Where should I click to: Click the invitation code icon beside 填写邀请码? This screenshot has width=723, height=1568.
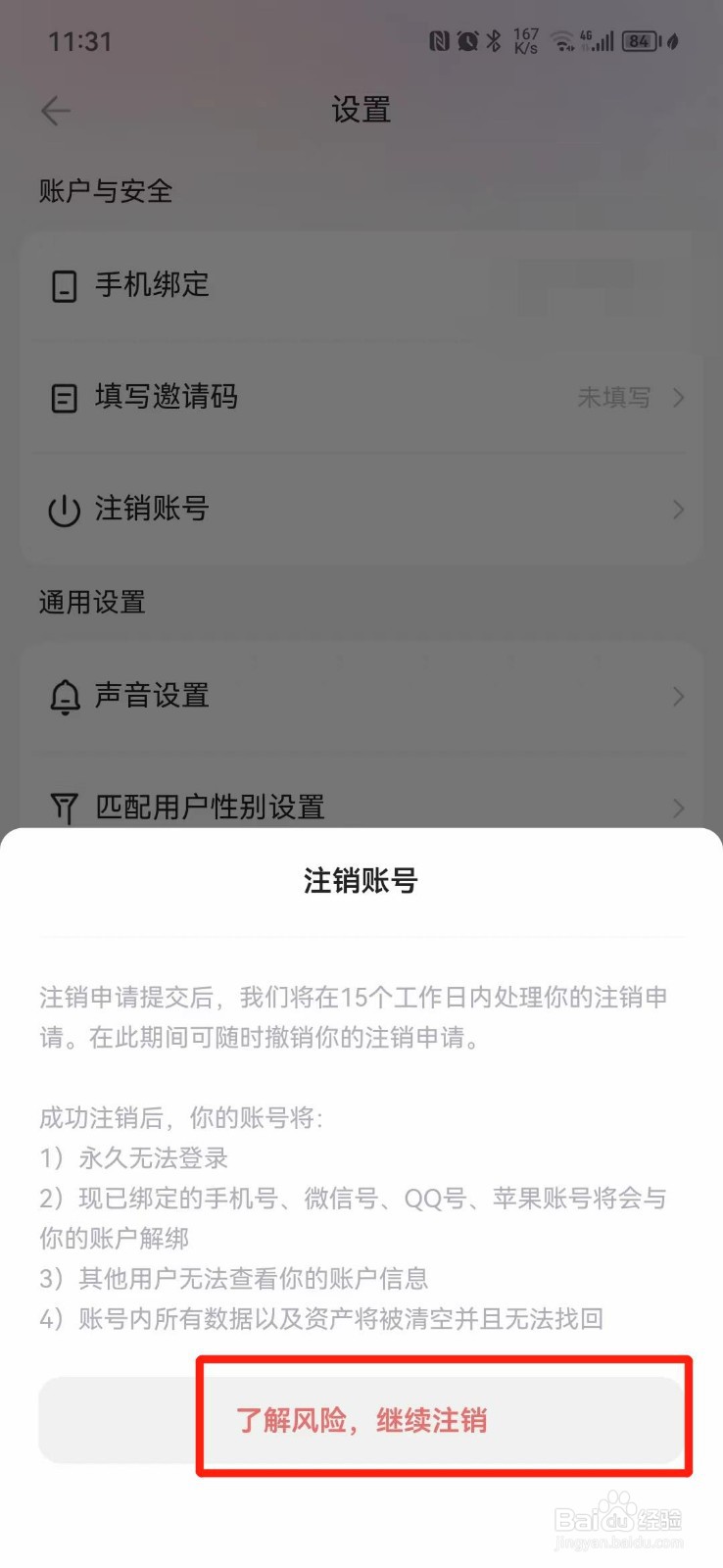tap(63, 398)
